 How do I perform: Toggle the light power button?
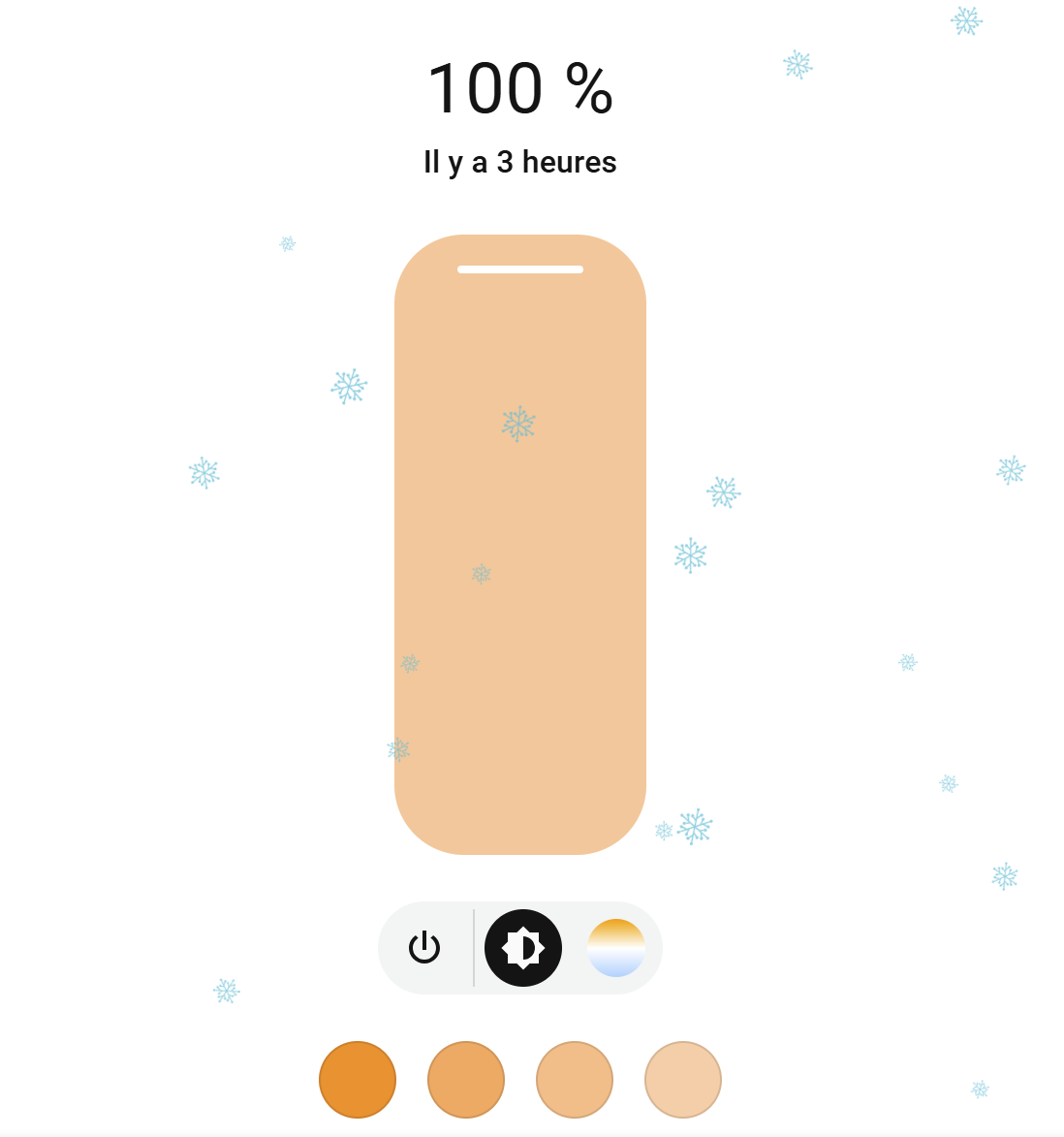pos(424,947)
